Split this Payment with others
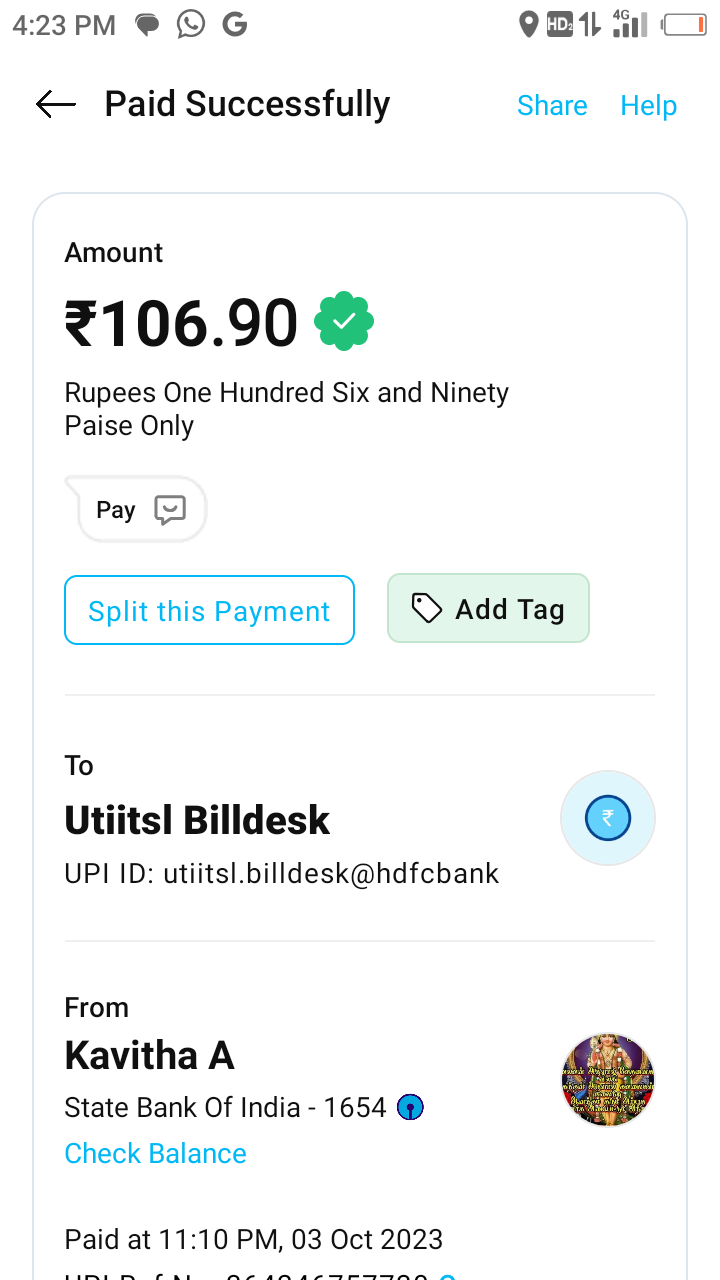Image resolution: width=720 pixels, height=1280 pixels. 209,610
